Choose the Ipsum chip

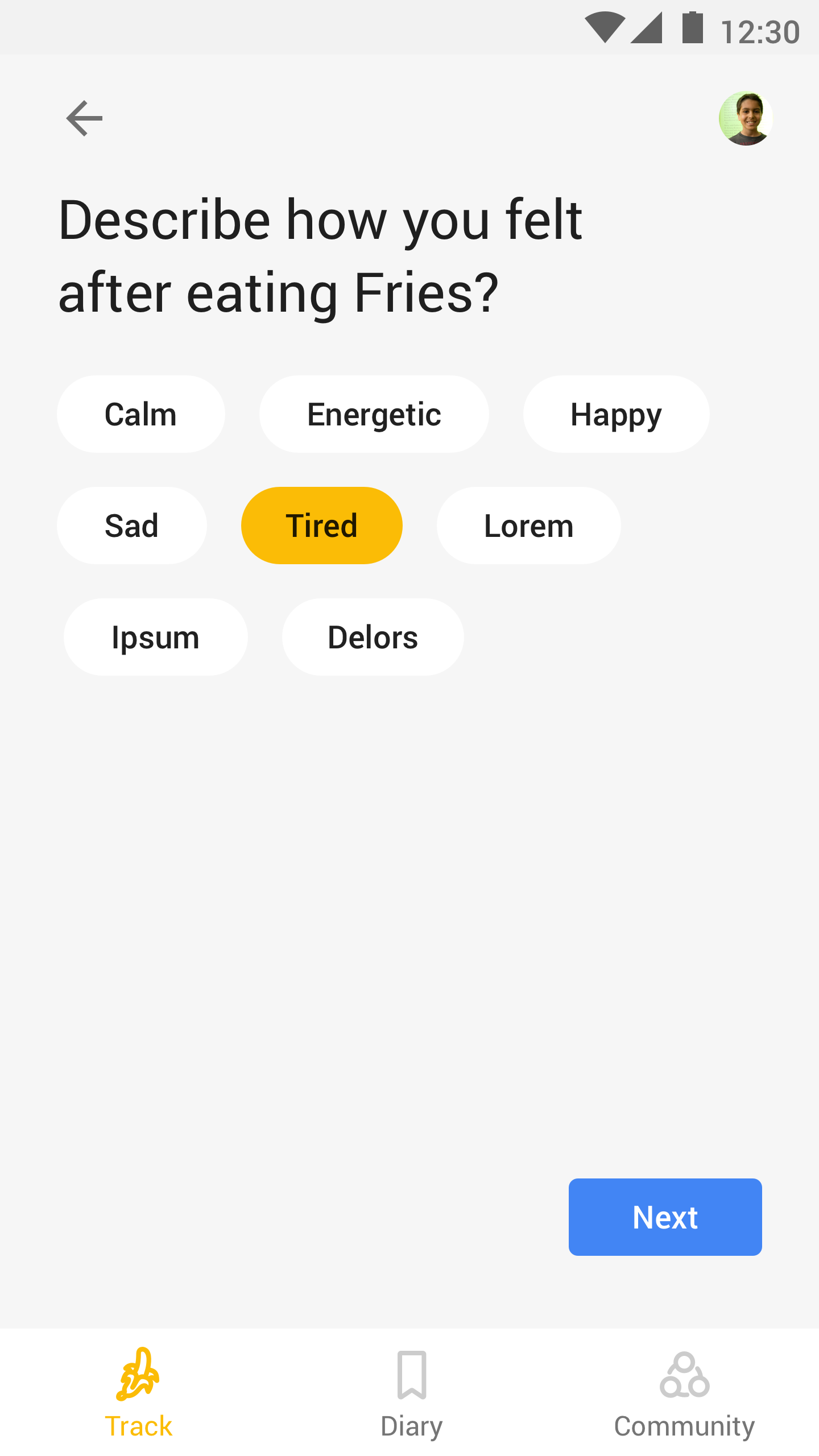[x=156, y=637]
